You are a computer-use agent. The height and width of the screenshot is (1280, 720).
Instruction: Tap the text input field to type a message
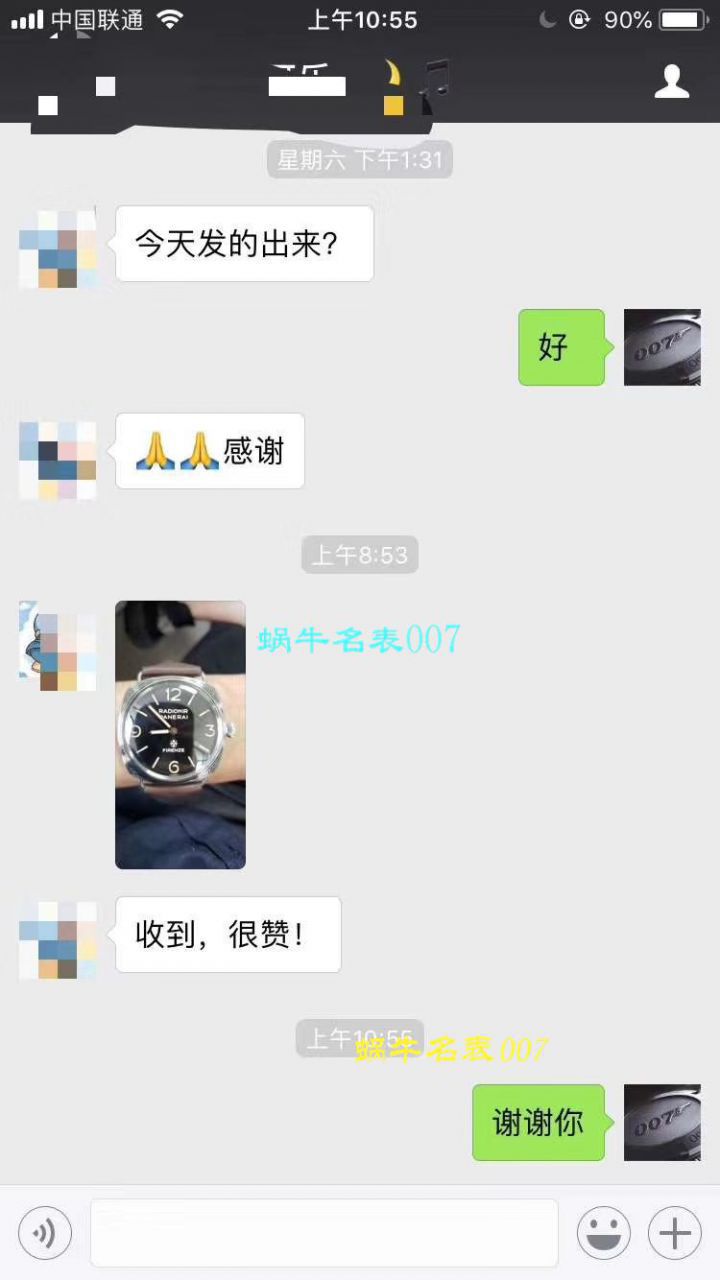tap(325, 1232)
